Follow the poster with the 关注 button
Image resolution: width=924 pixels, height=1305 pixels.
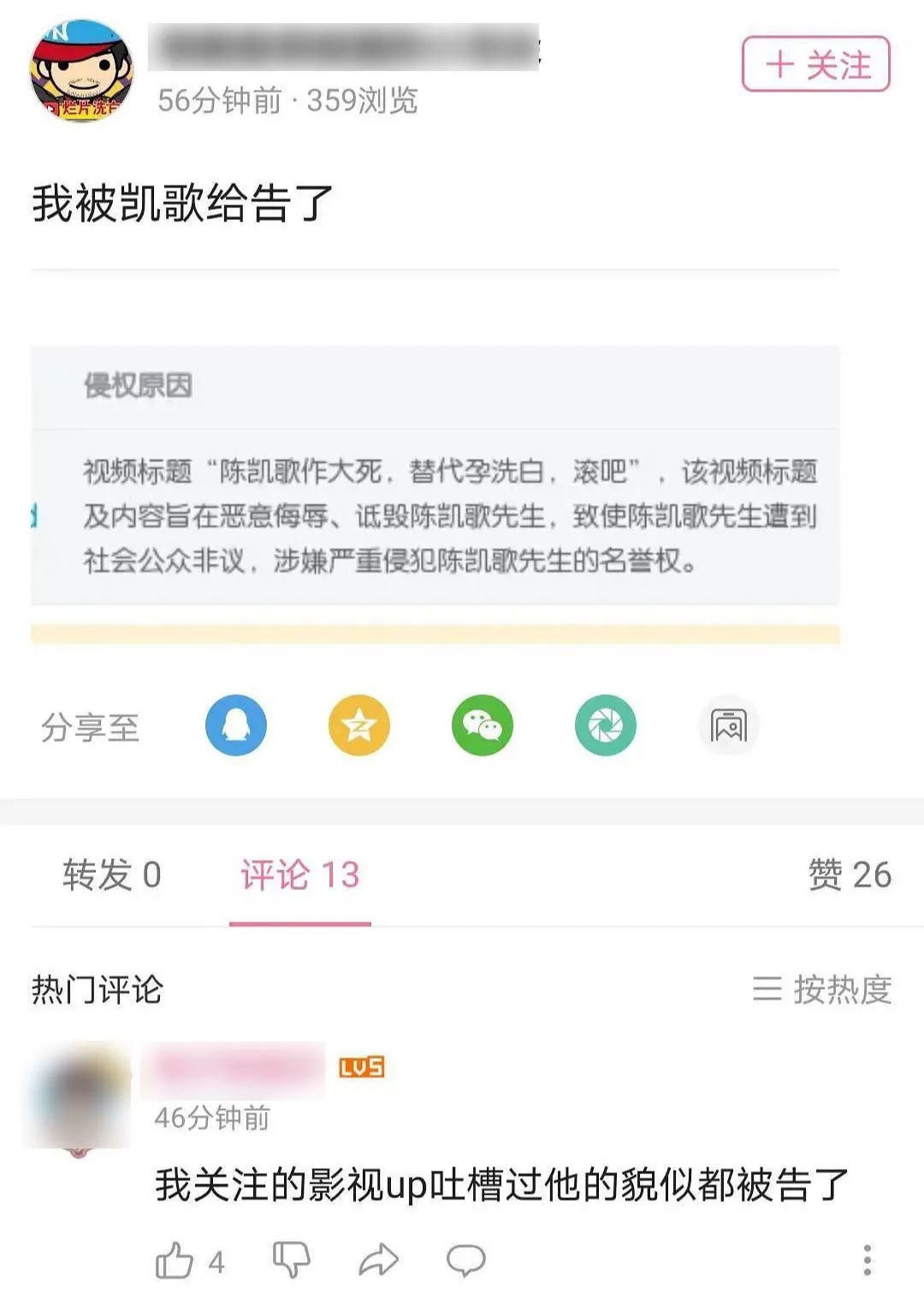[x=815, y=64]
